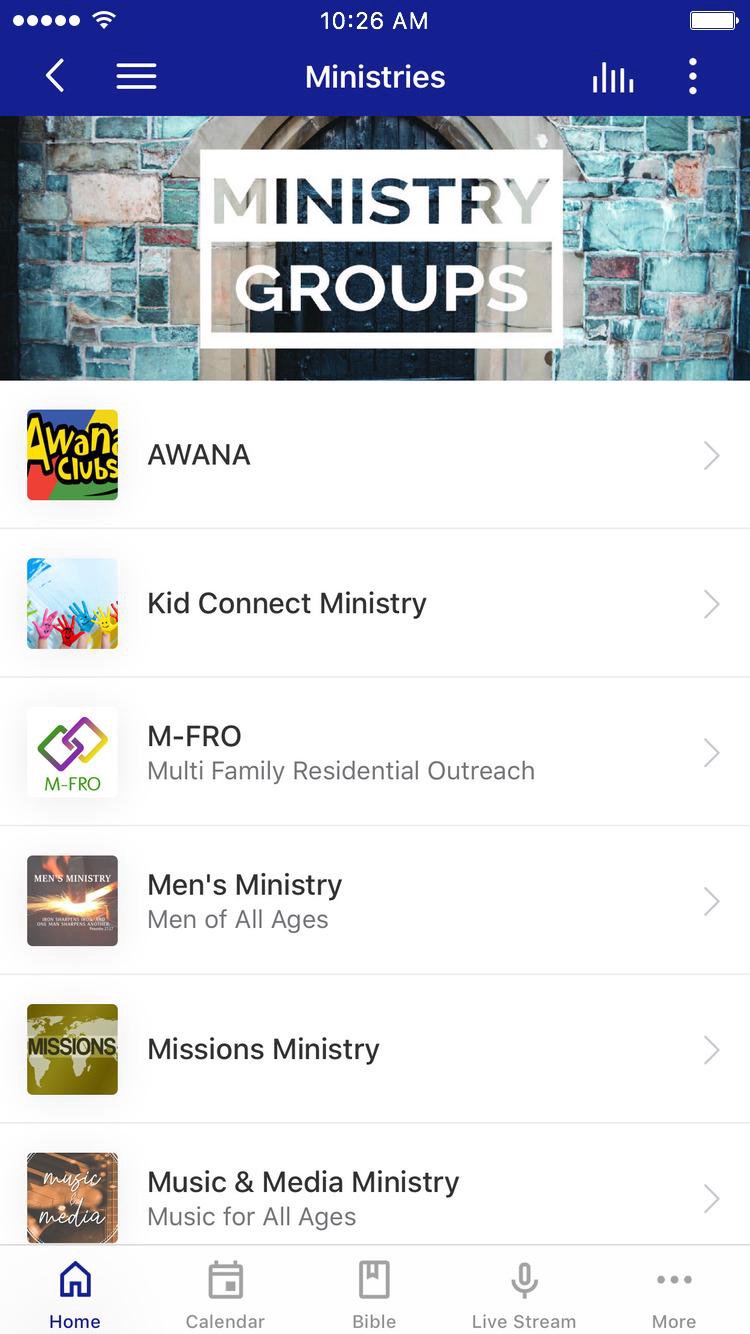View the Men's Ministry group
750x1334 pixels.
[x=375, y=900]
